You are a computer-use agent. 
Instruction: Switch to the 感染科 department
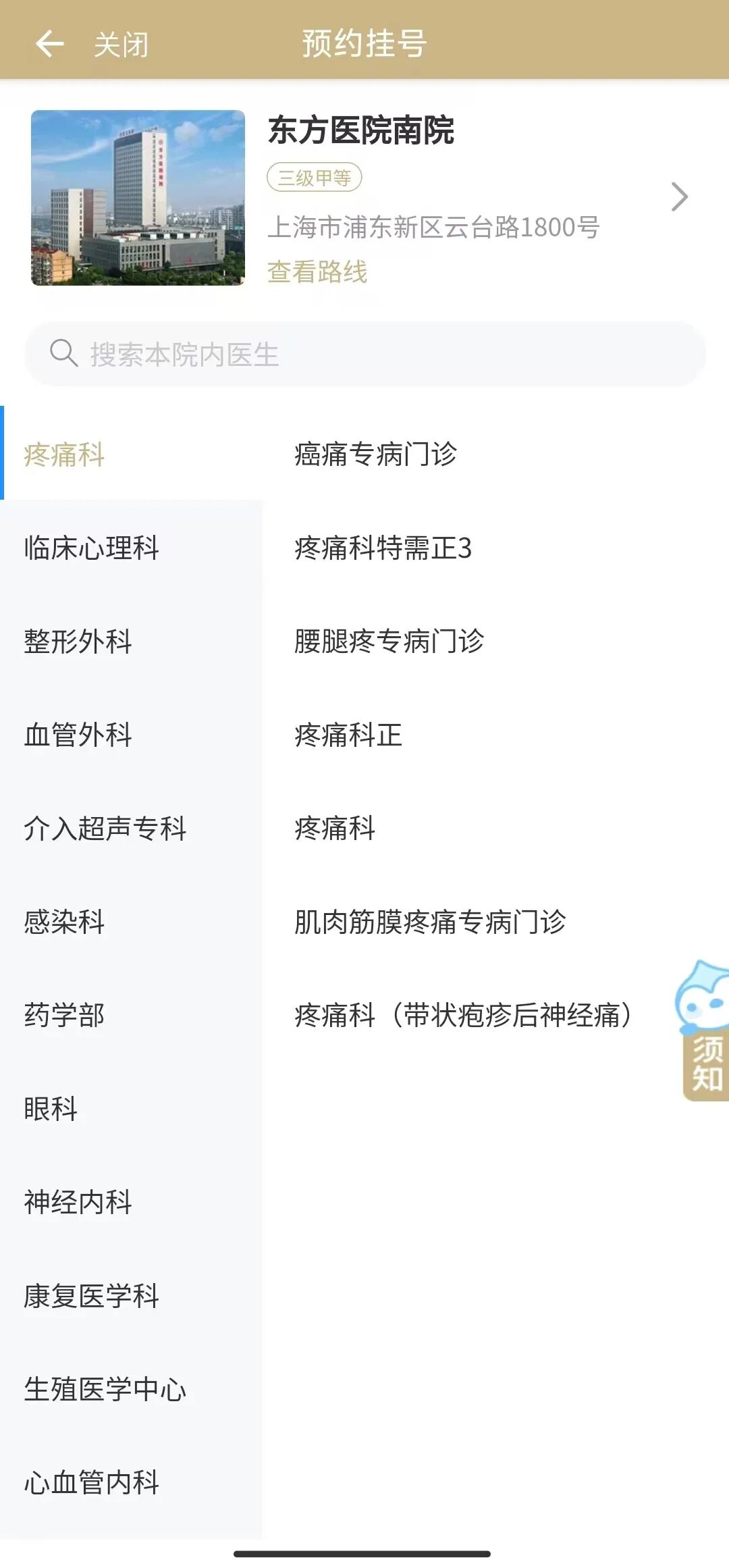pos(64,922)
